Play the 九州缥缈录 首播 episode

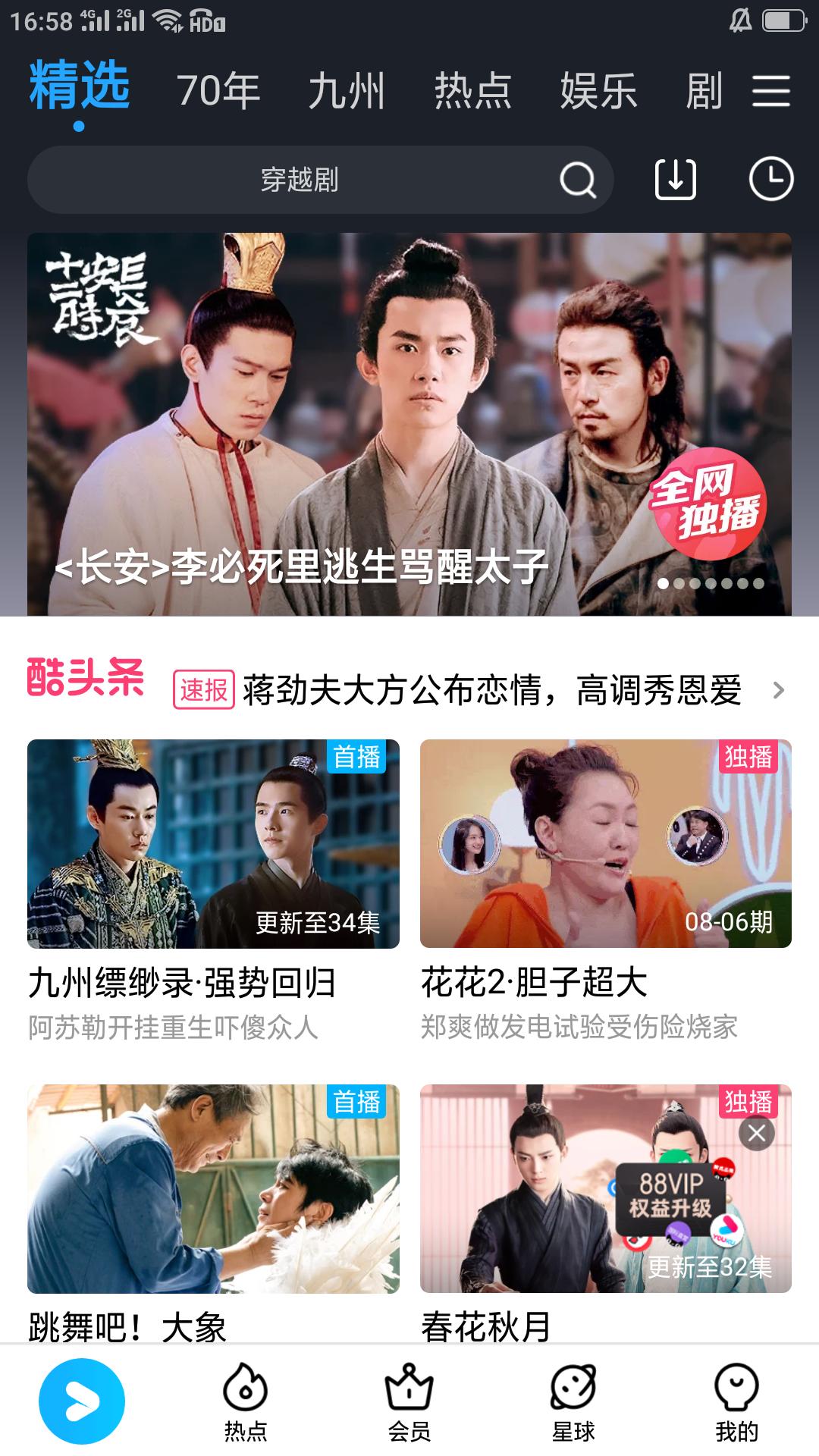pos(211,842)
